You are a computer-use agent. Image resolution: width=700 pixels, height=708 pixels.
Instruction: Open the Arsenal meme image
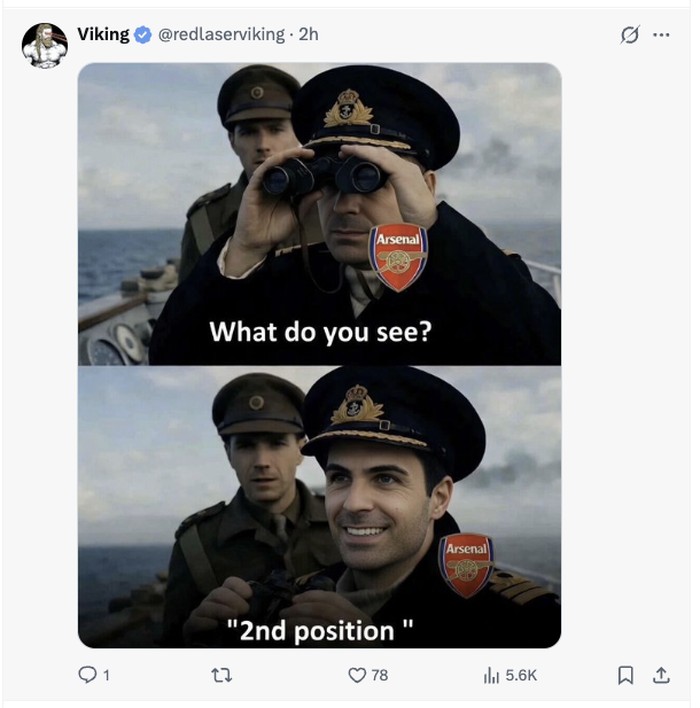[319, 355]
